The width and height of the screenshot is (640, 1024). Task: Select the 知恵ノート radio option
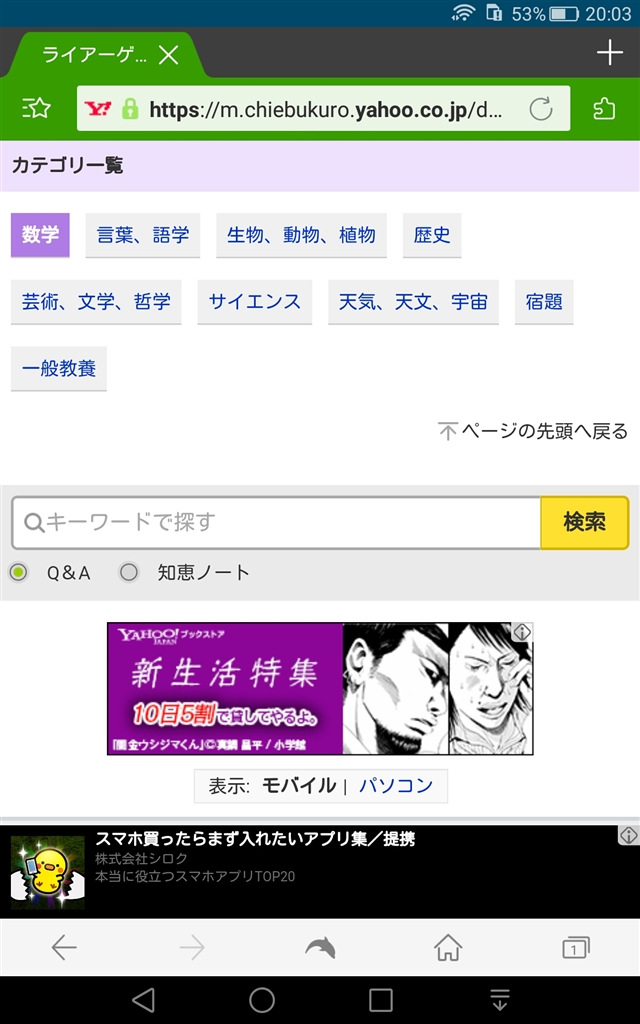point(129,573)
